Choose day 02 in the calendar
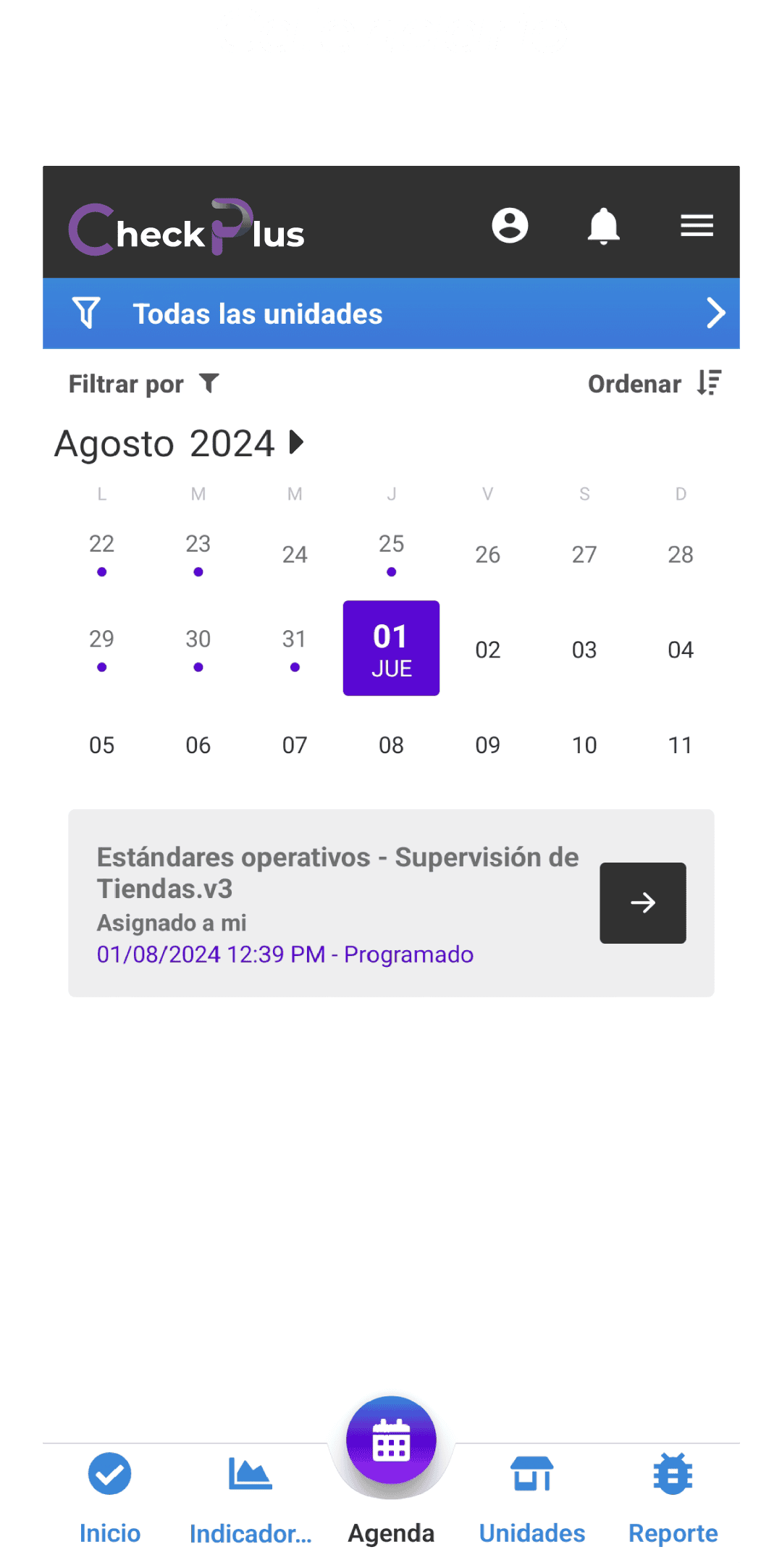The height and width of the screenshot is (1568, 782). coord(487,650)
